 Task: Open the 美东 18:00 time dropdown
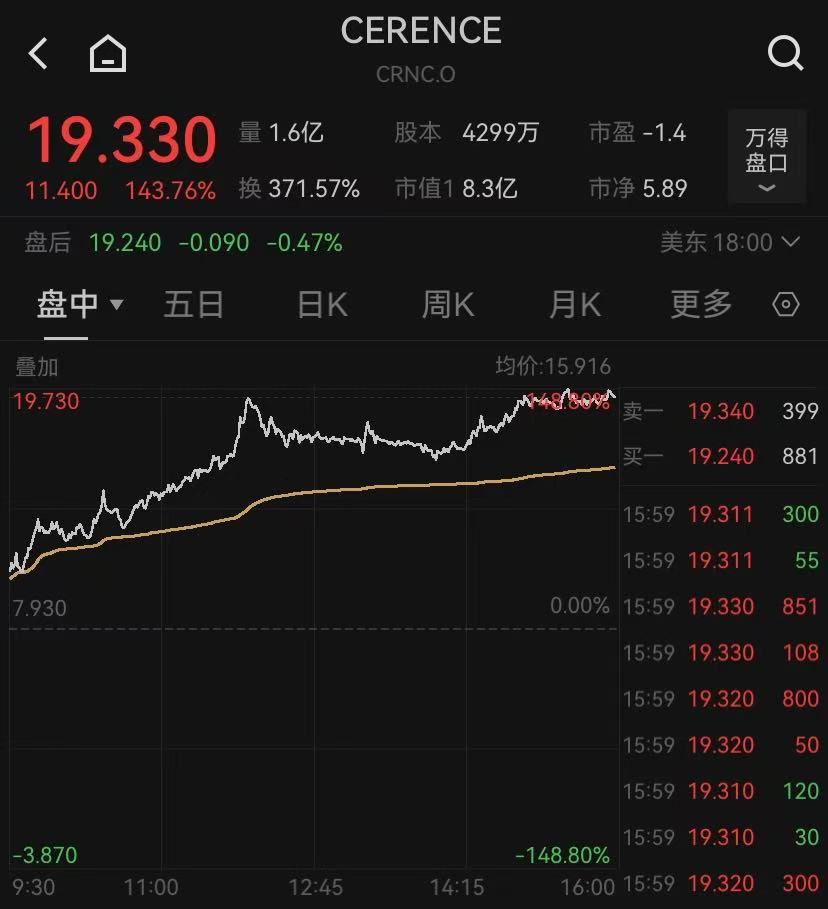730,242
